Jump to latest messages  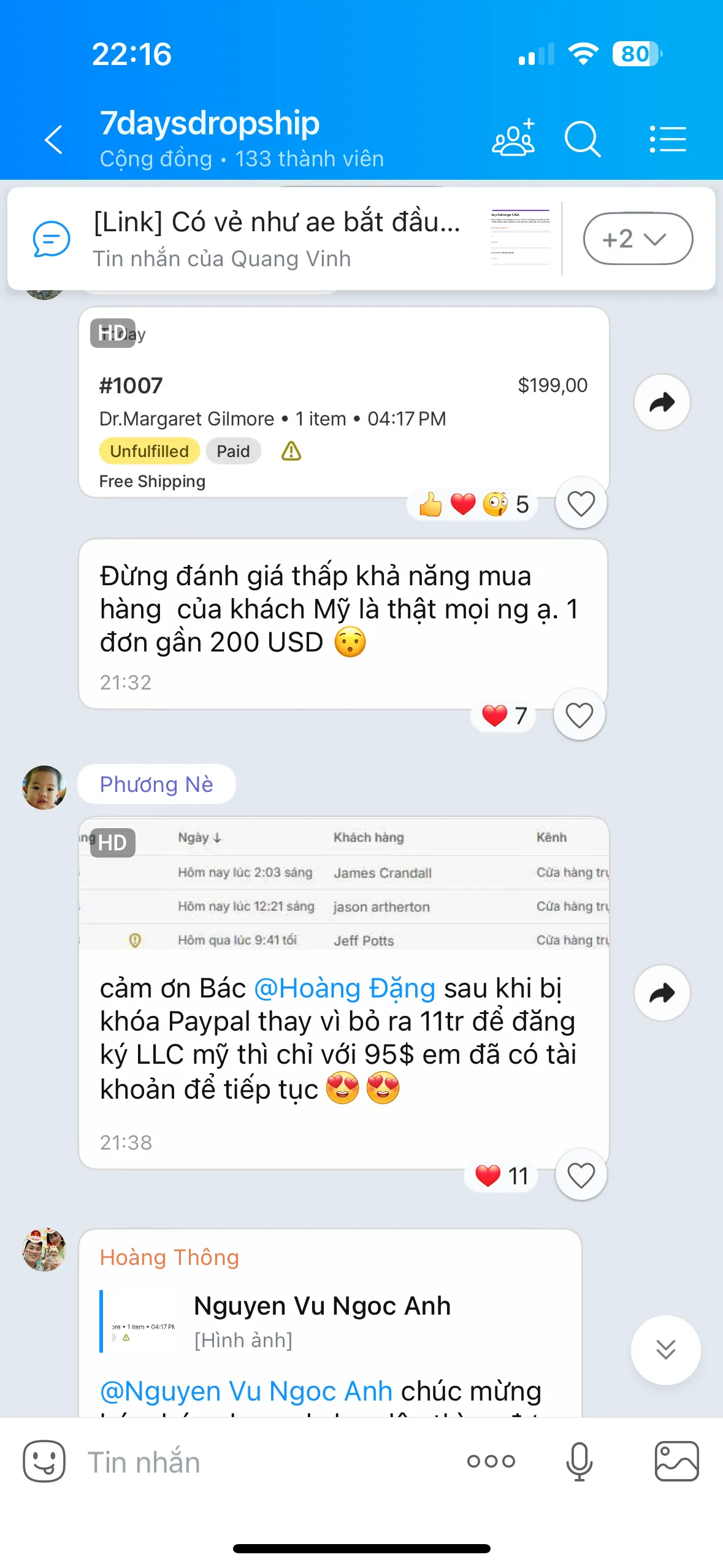click(x=665, y=1350)
